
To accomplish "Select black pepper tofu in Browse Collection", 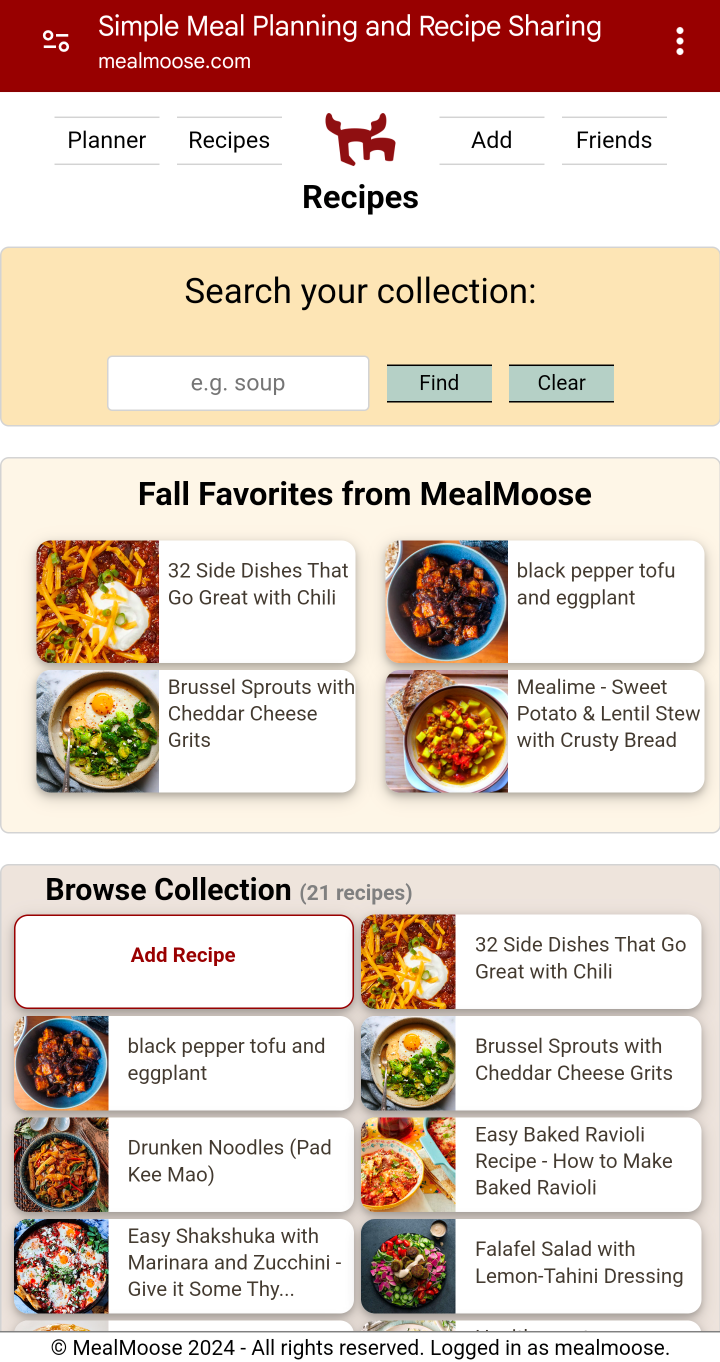I will 184,1063.
